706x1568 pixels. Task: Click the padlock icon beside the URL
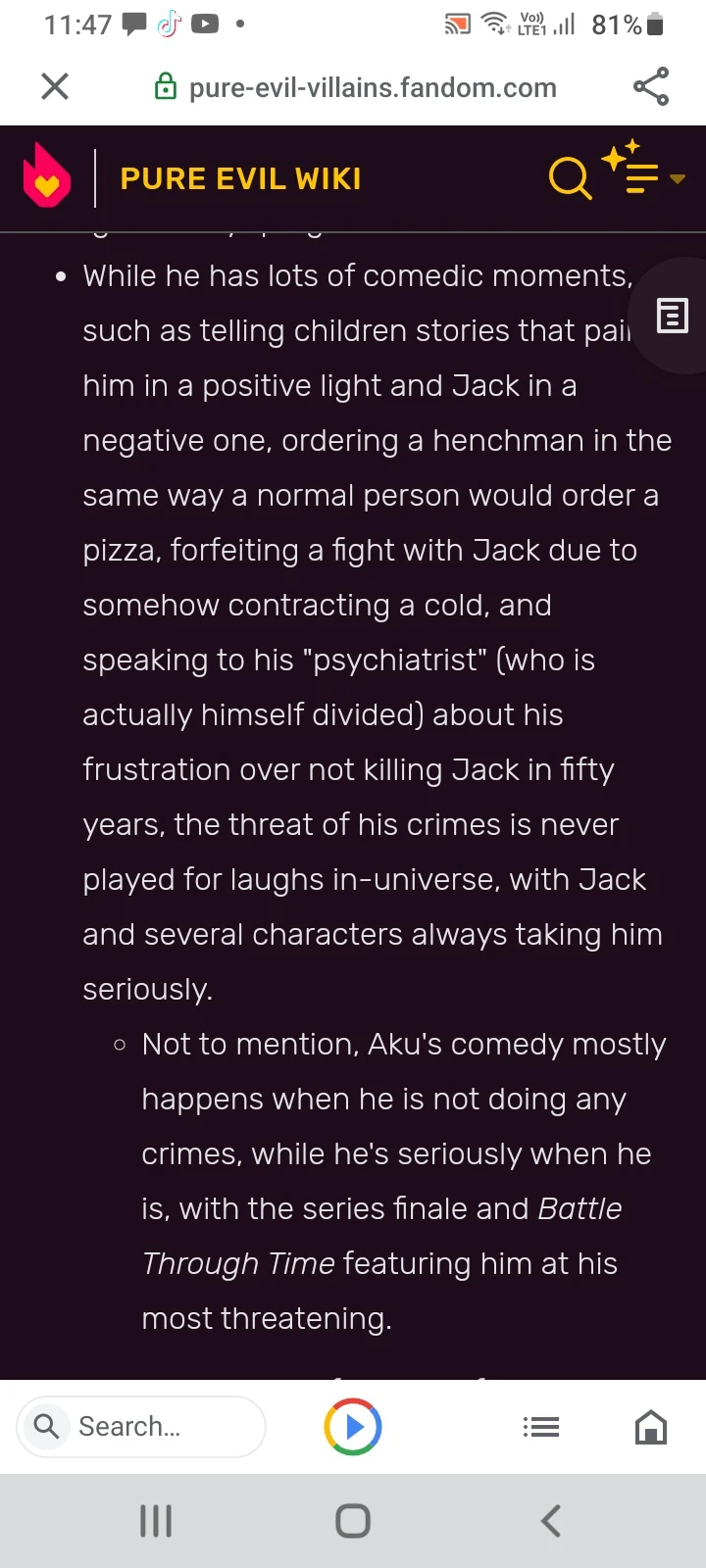(x=165, y=86)
